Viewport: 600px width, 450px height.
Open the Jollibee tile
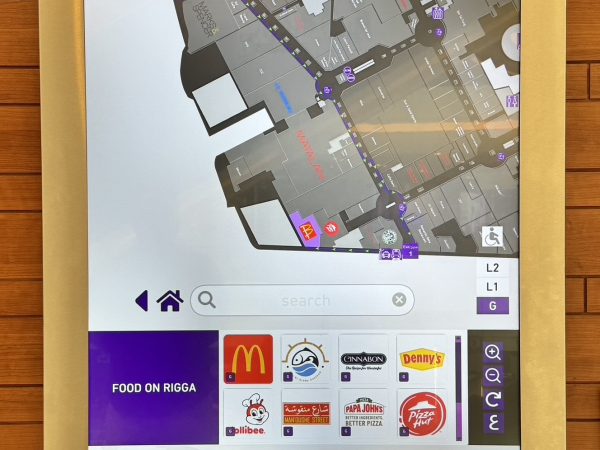(x=248, y=413)
